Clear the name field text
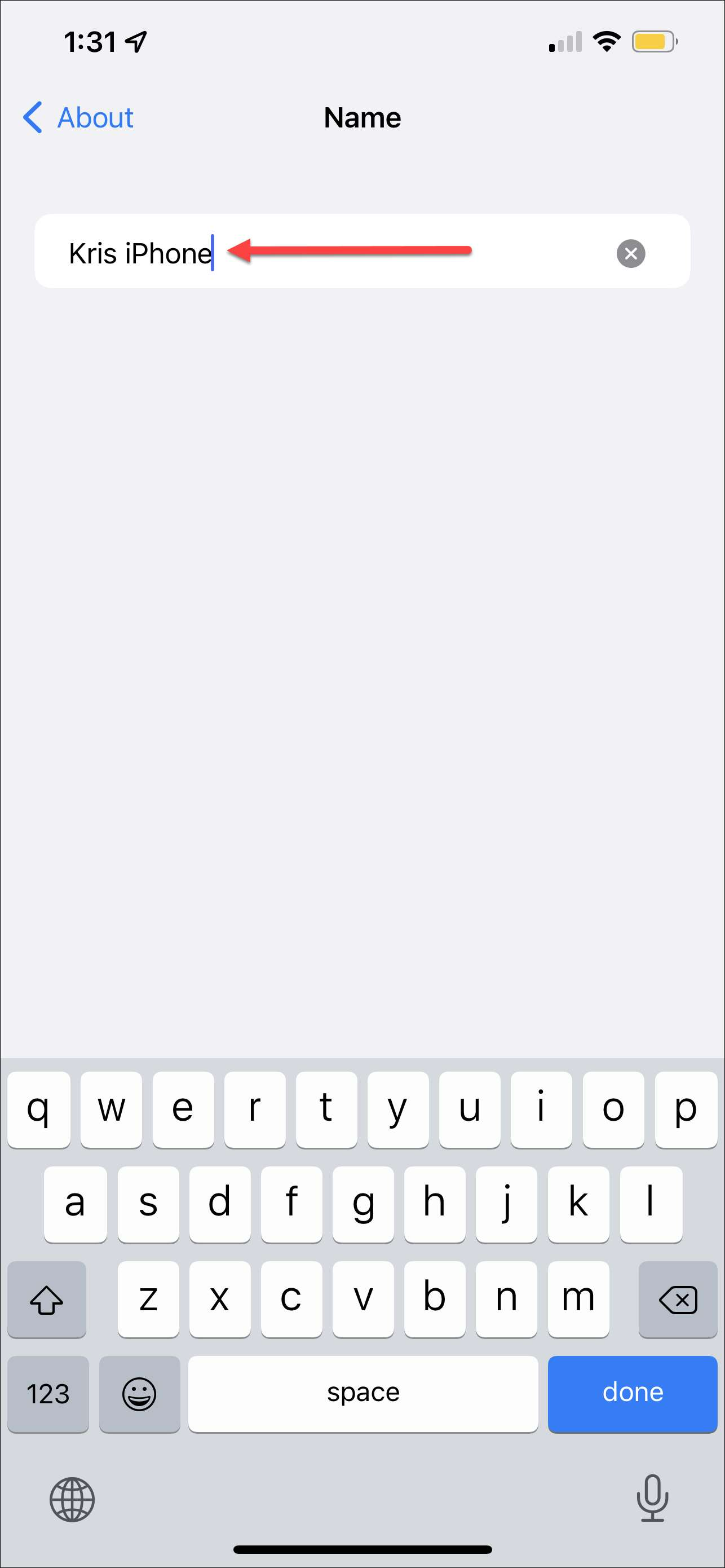The height and width of the screenshot is (1568, 725). (x=631, y=253)
